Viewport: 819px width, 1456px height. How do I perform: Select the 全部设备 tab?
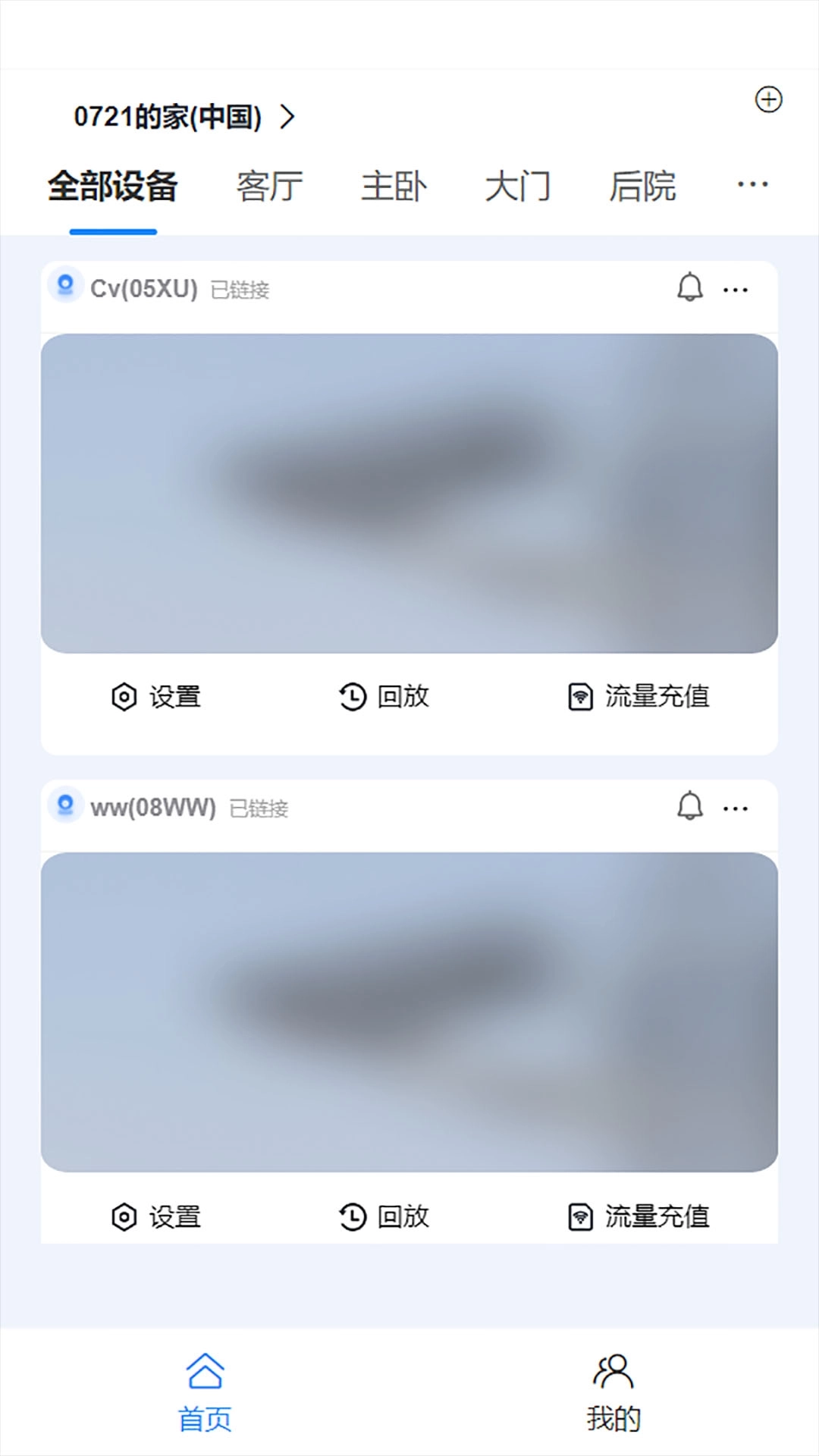pyautogui.click(x=112, y=187)
